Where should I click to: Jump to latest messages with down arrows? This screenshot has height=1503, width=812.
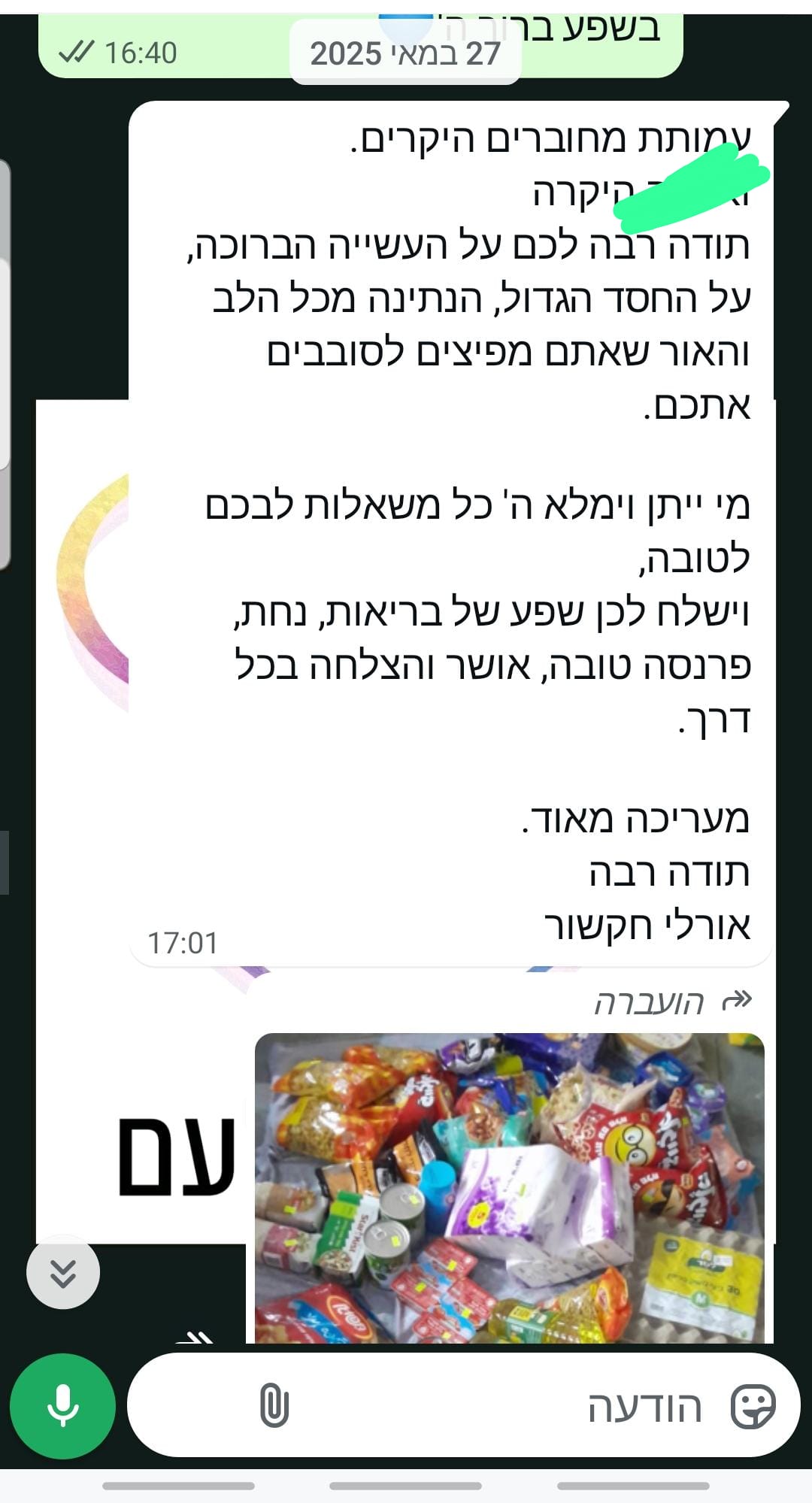point(63,1273)
